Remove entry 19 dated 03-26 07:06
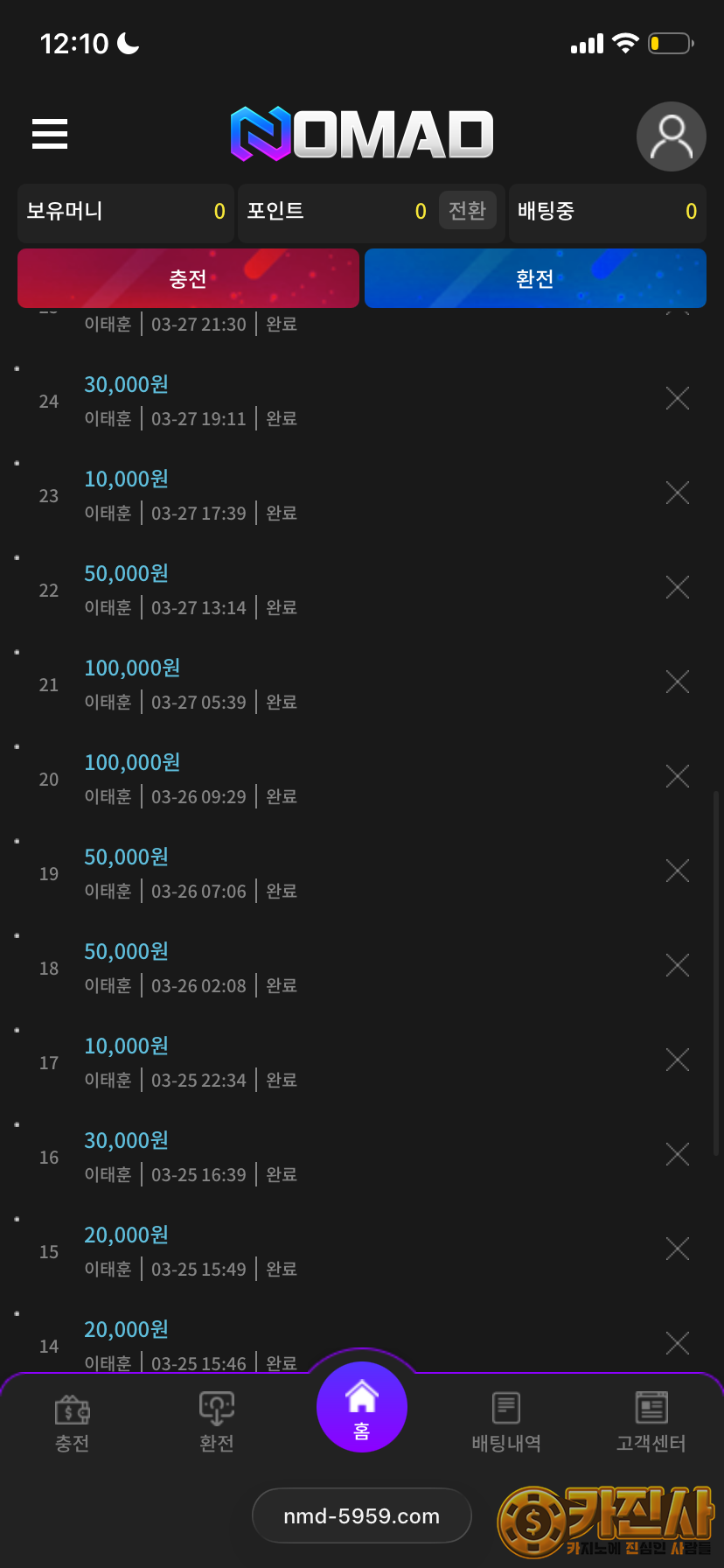Screen dimensions: 724x1568 pos(678,871)
